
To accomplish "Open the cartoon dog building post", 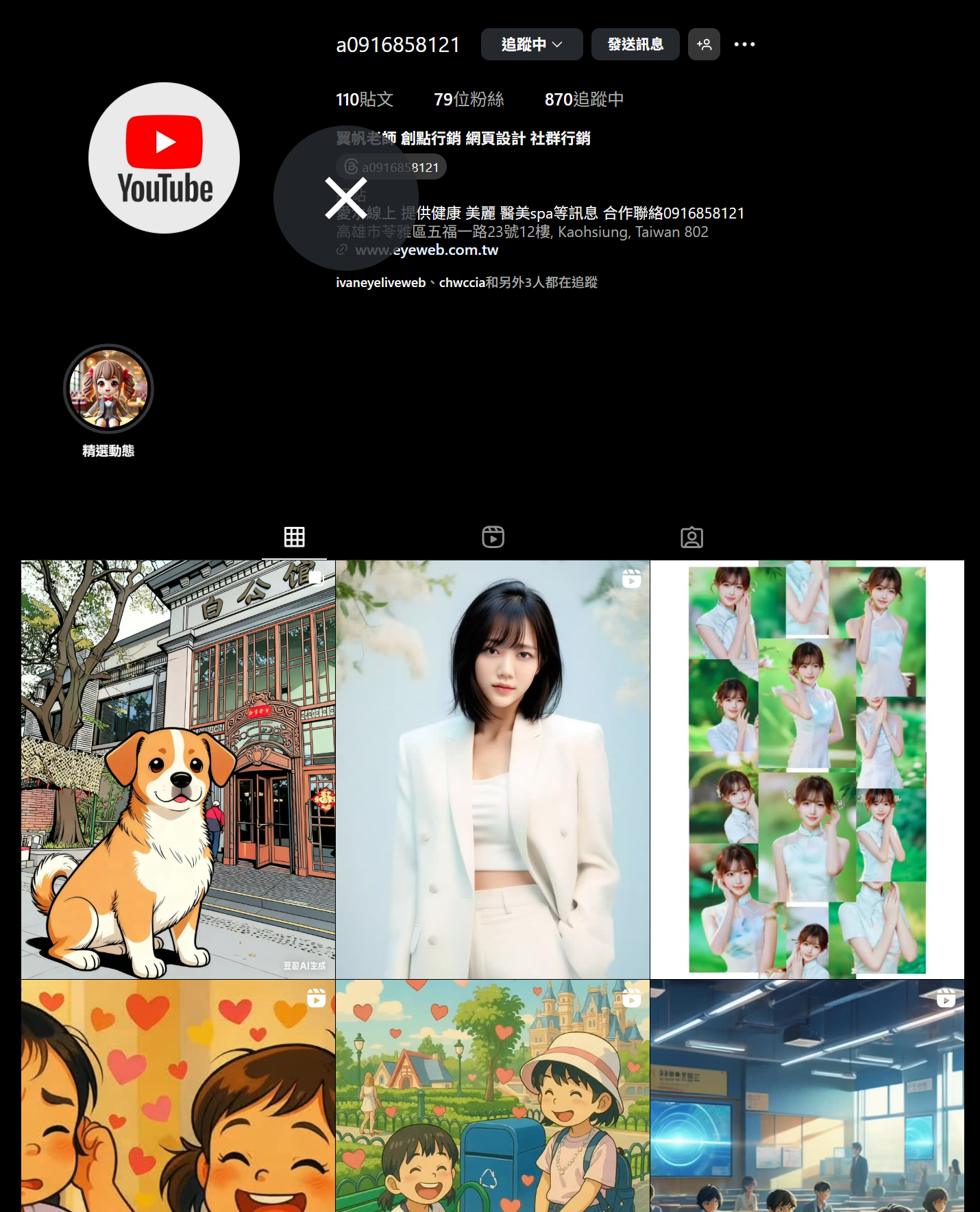I will pyautogui.click(x=178, y=769).
